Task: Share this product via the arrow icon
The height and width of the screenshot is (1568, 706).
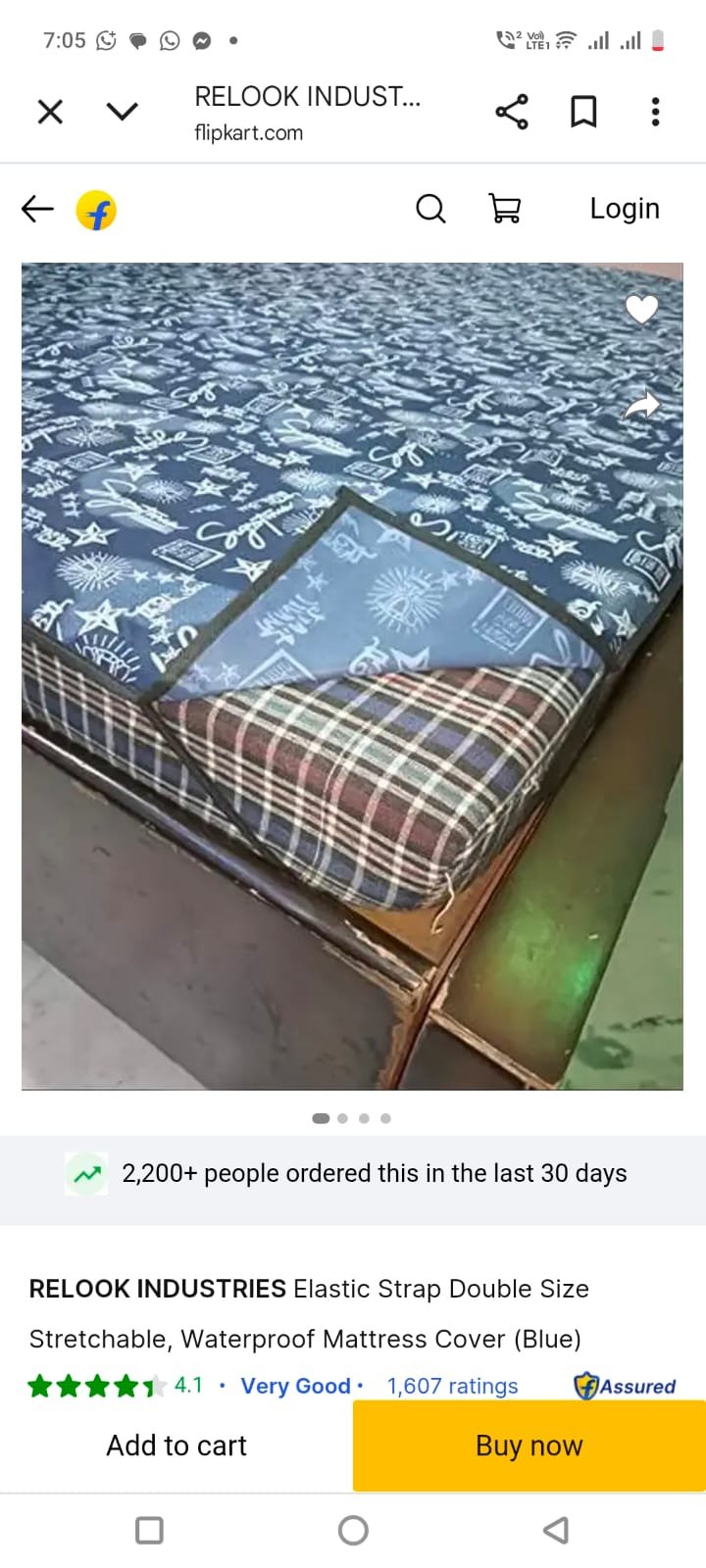Action: tap(642, 404)
